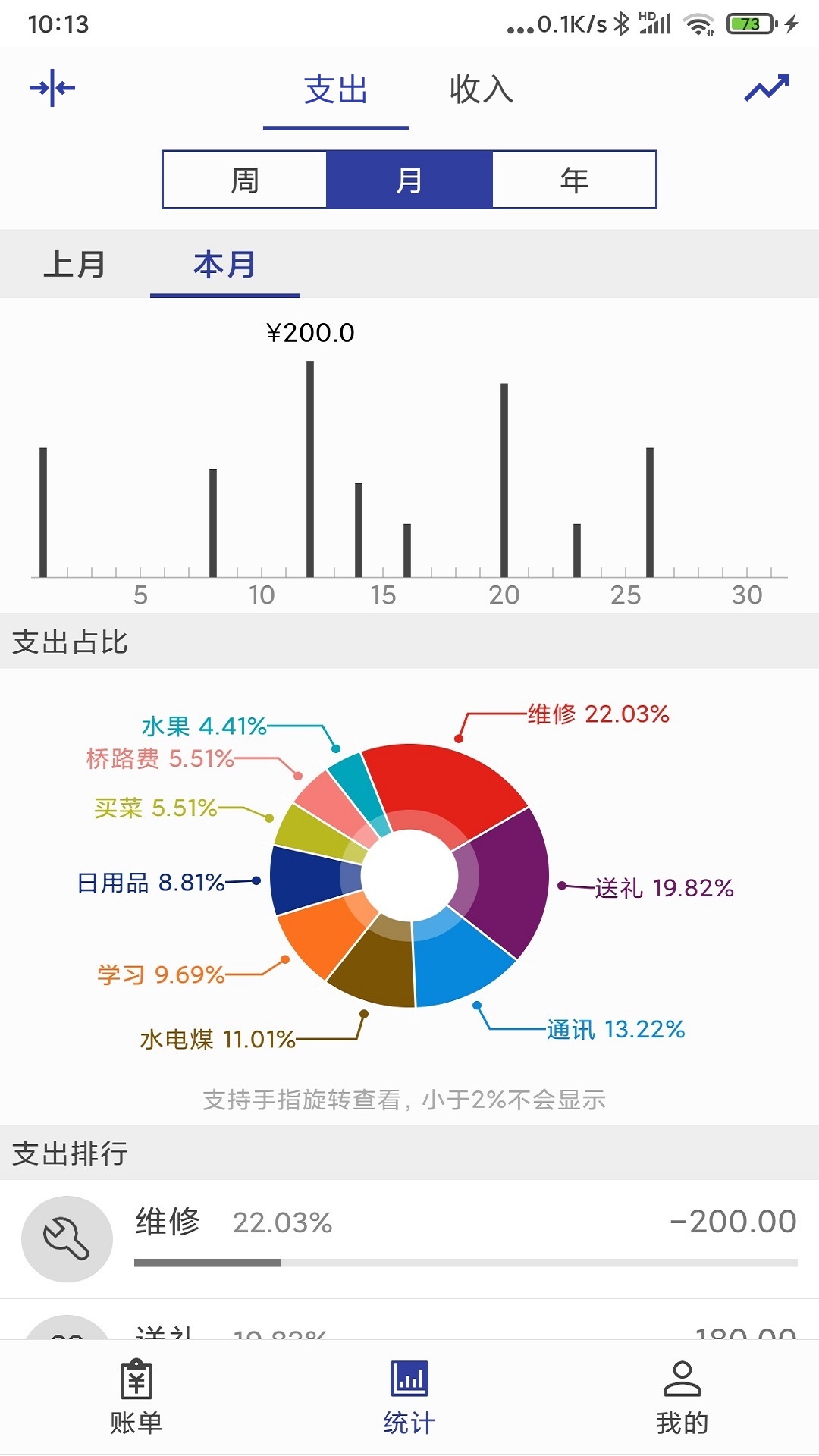The width and height of the screenshot is (819, 1456).
Task: Toggle to 周 weekly statistics
Action: (x=243, y=180)
